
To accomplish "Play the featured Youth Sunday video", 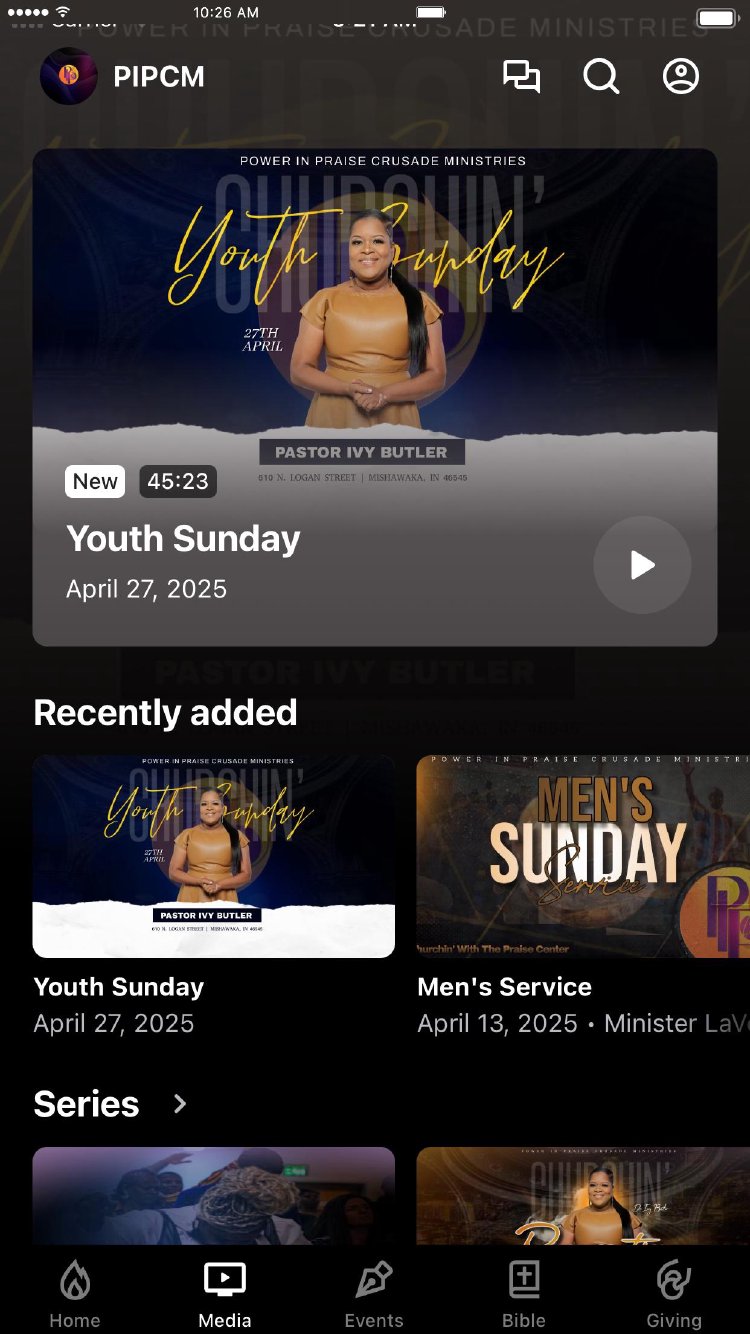I will pyautogui.click(x=642, y=565).
